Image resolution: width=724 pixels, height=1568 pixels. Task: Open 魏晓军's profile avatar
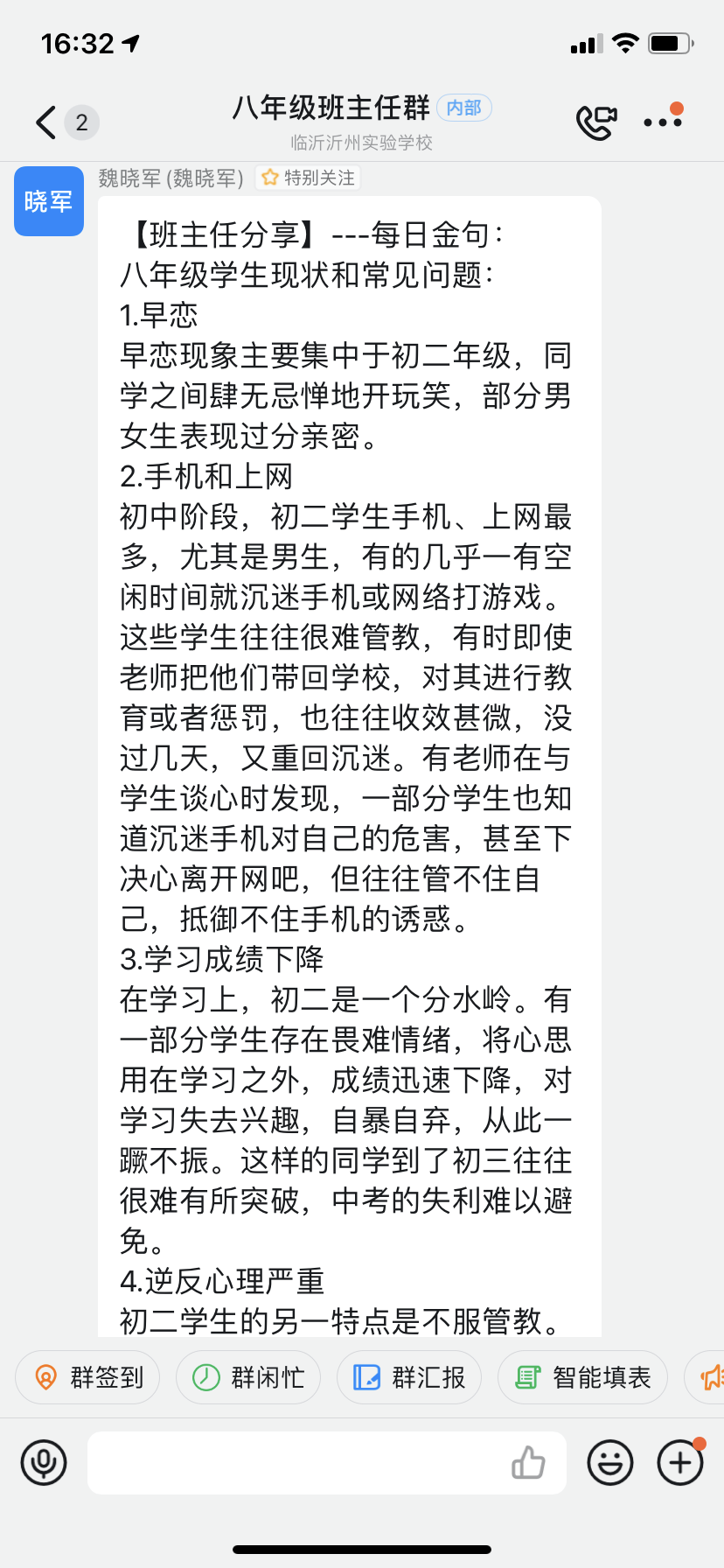coord(49,201)
